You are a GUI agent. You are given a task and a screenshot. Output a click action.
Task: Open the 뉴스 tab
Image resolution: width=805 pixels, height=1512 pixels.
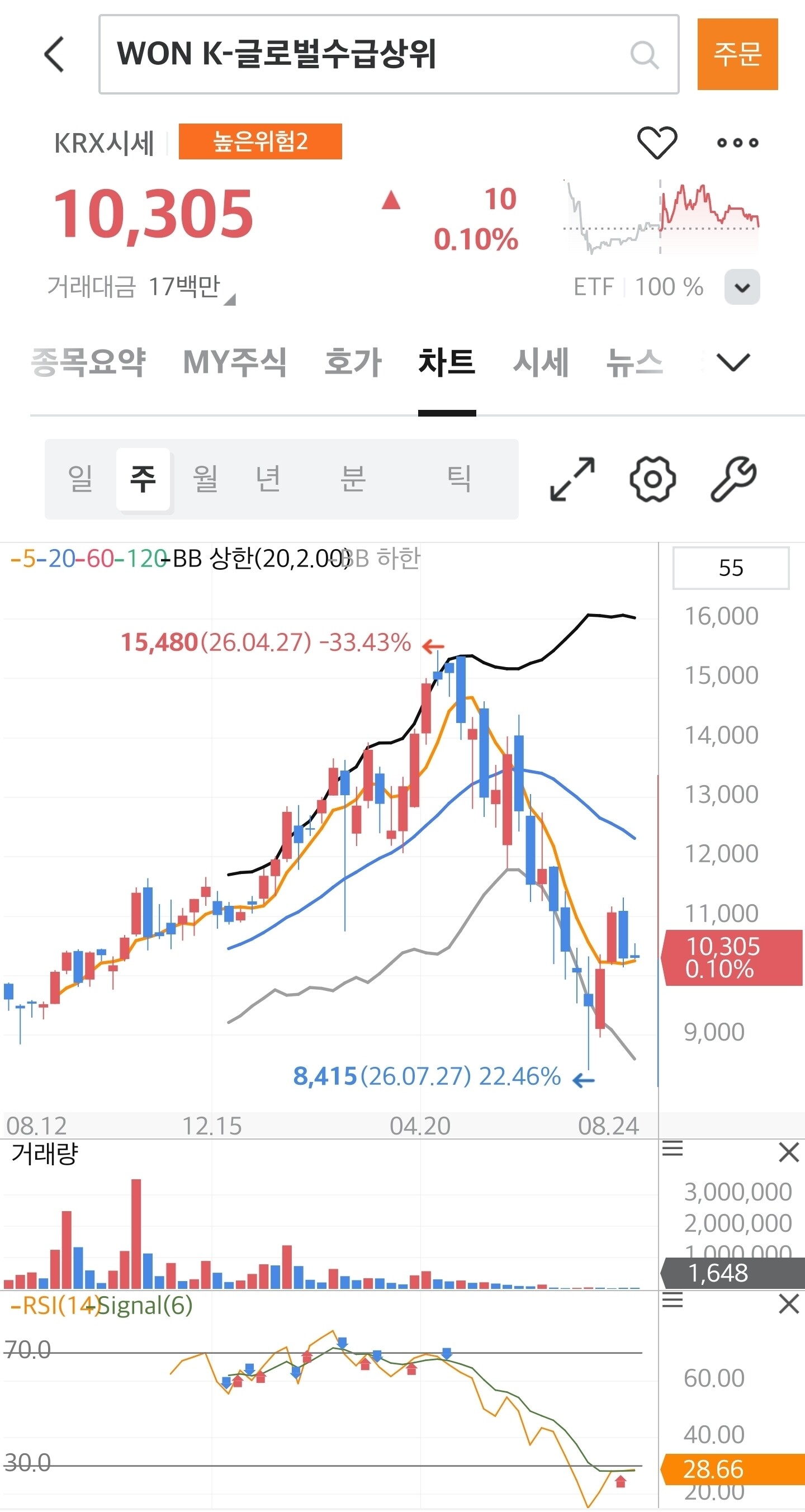tap(635, 362)
